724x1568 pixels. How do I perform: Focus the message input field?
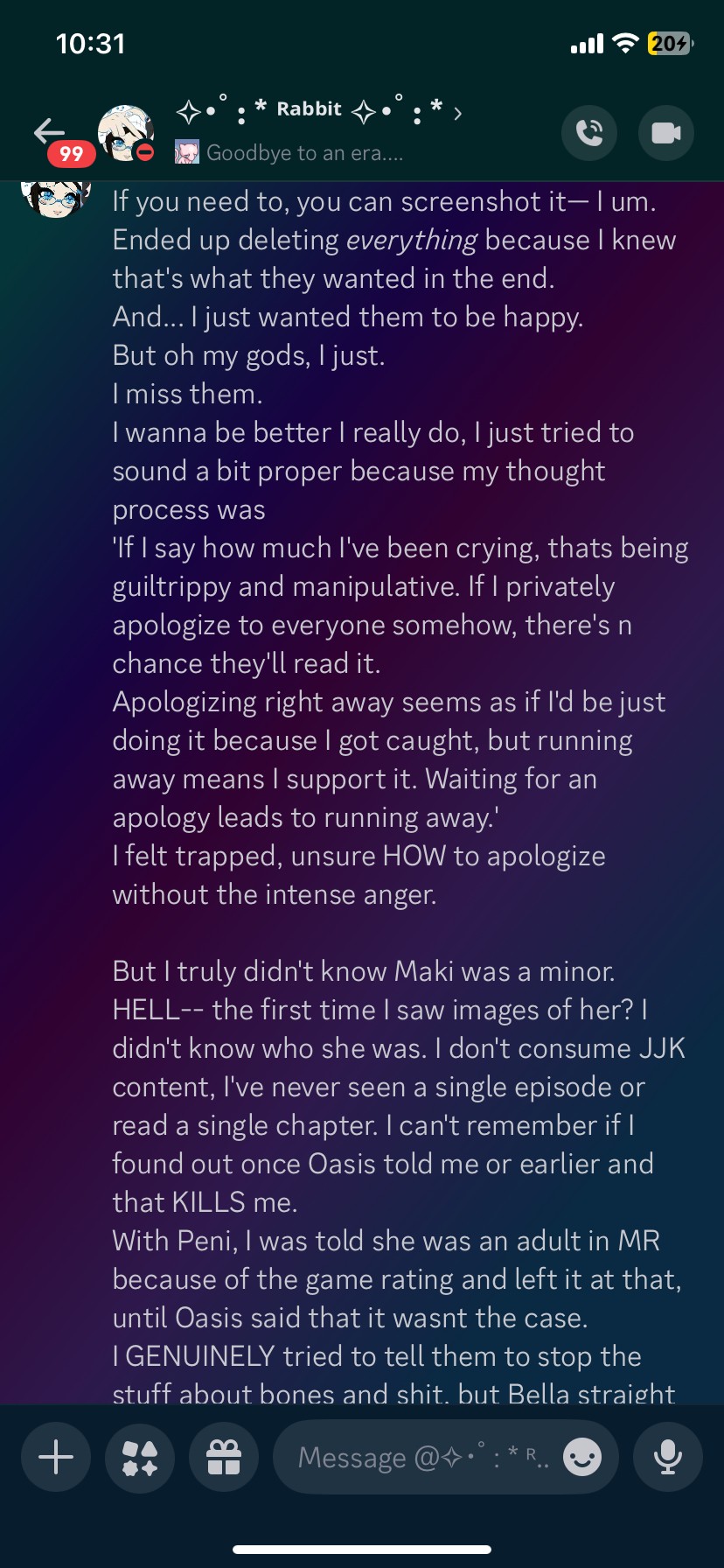(x=420, y=1457)
